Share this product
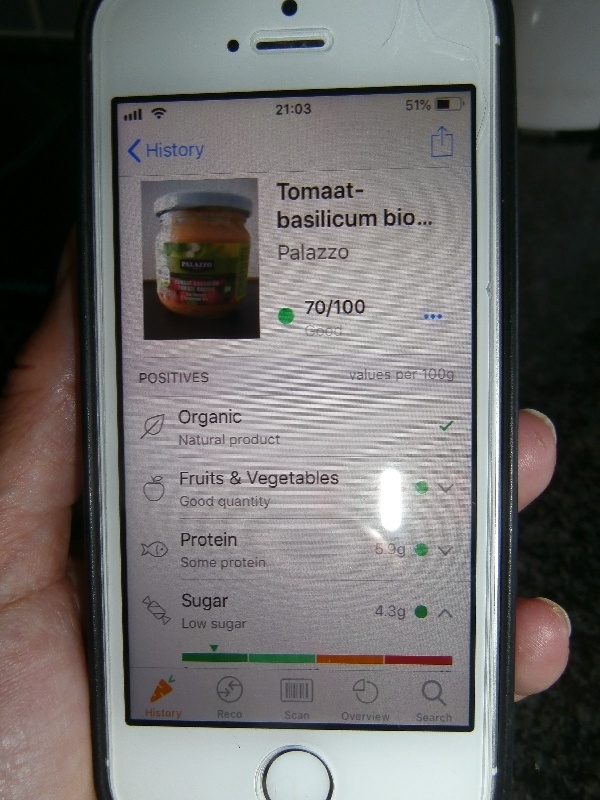 click(441, 145)
